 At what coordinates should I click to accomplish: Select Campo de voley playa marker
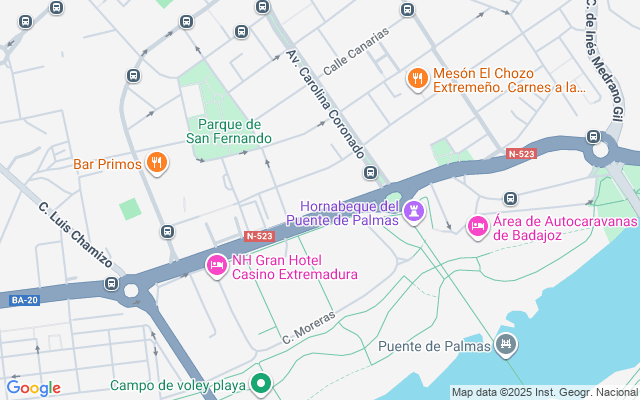261,384
